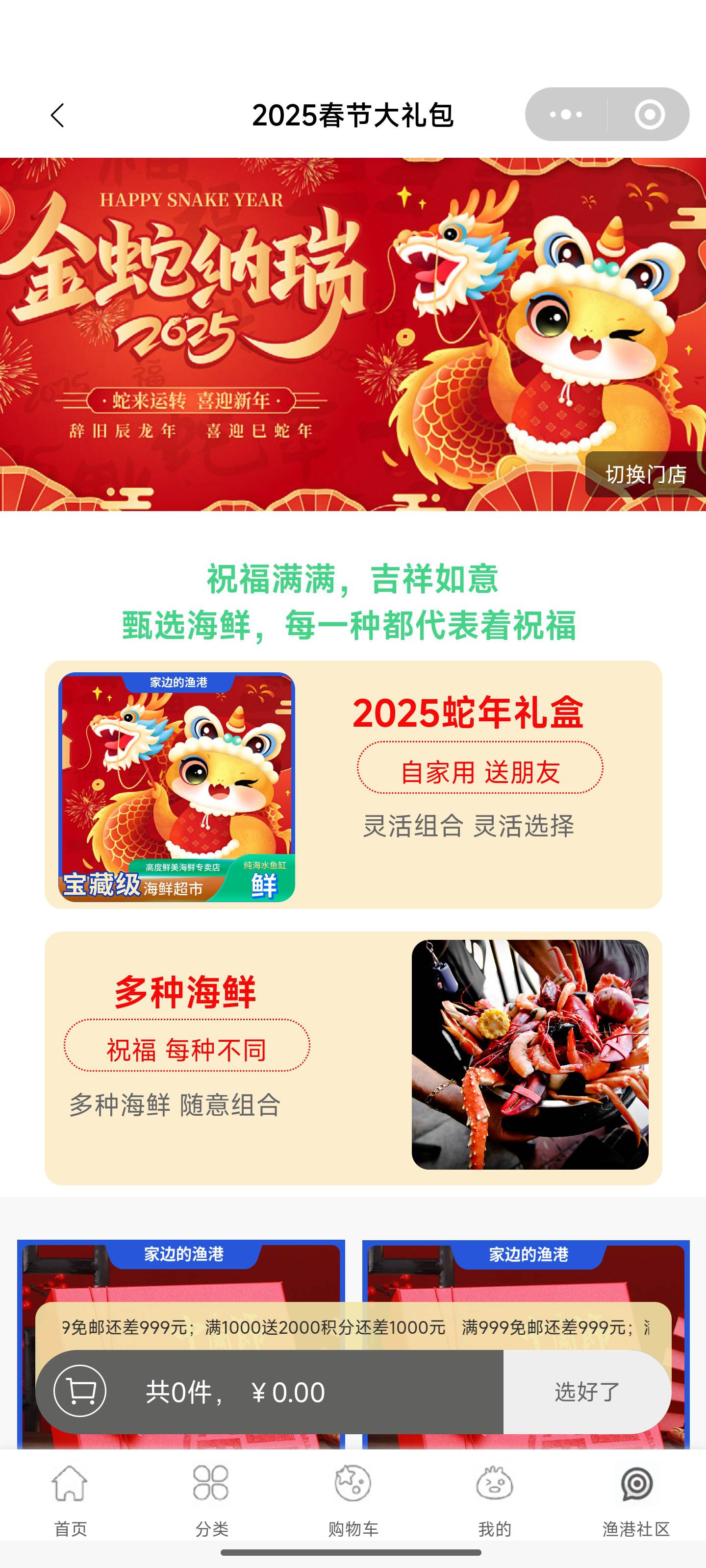The image size is (706, 1568).
Task: Open the 2025蛇年礼盒 card
Action: 353,784
